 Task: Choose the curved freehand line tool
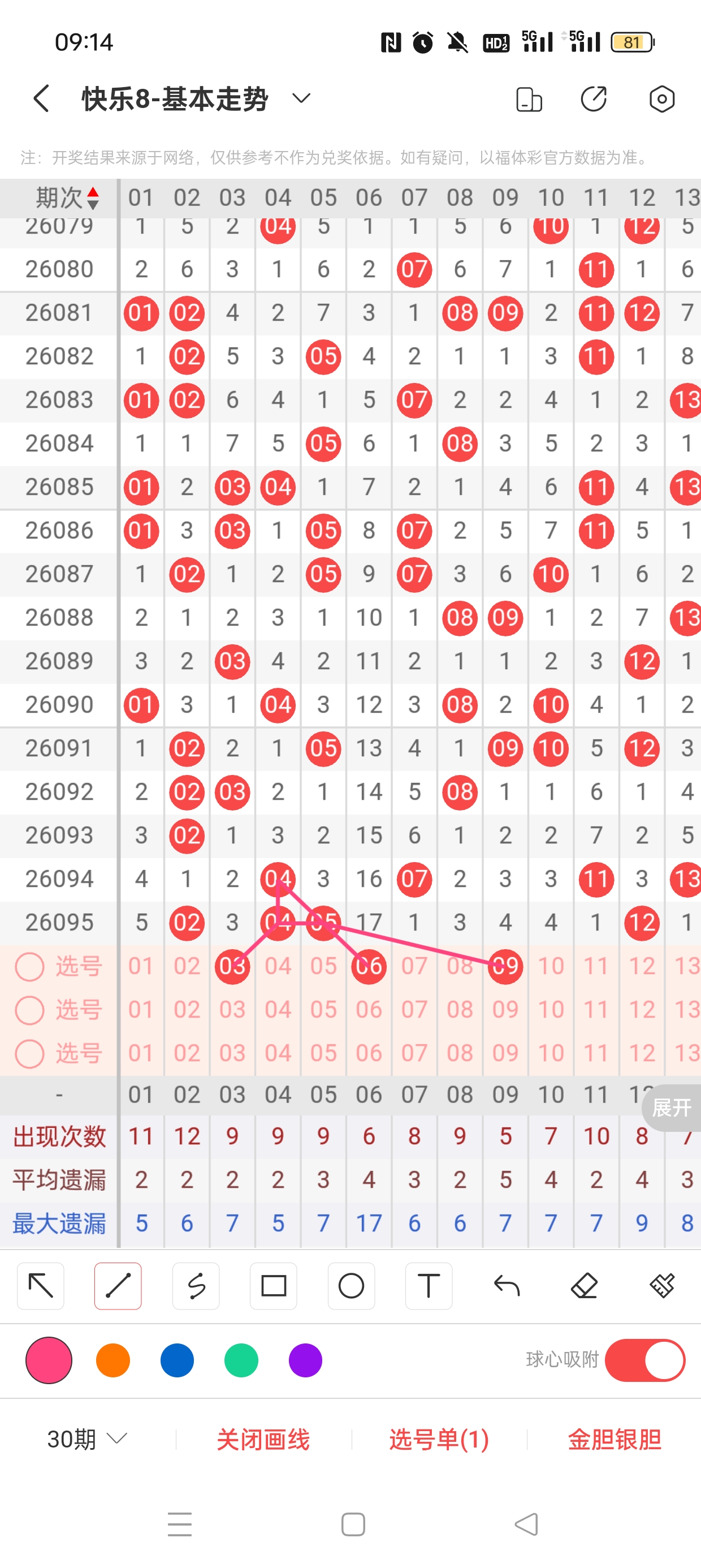196,1286
